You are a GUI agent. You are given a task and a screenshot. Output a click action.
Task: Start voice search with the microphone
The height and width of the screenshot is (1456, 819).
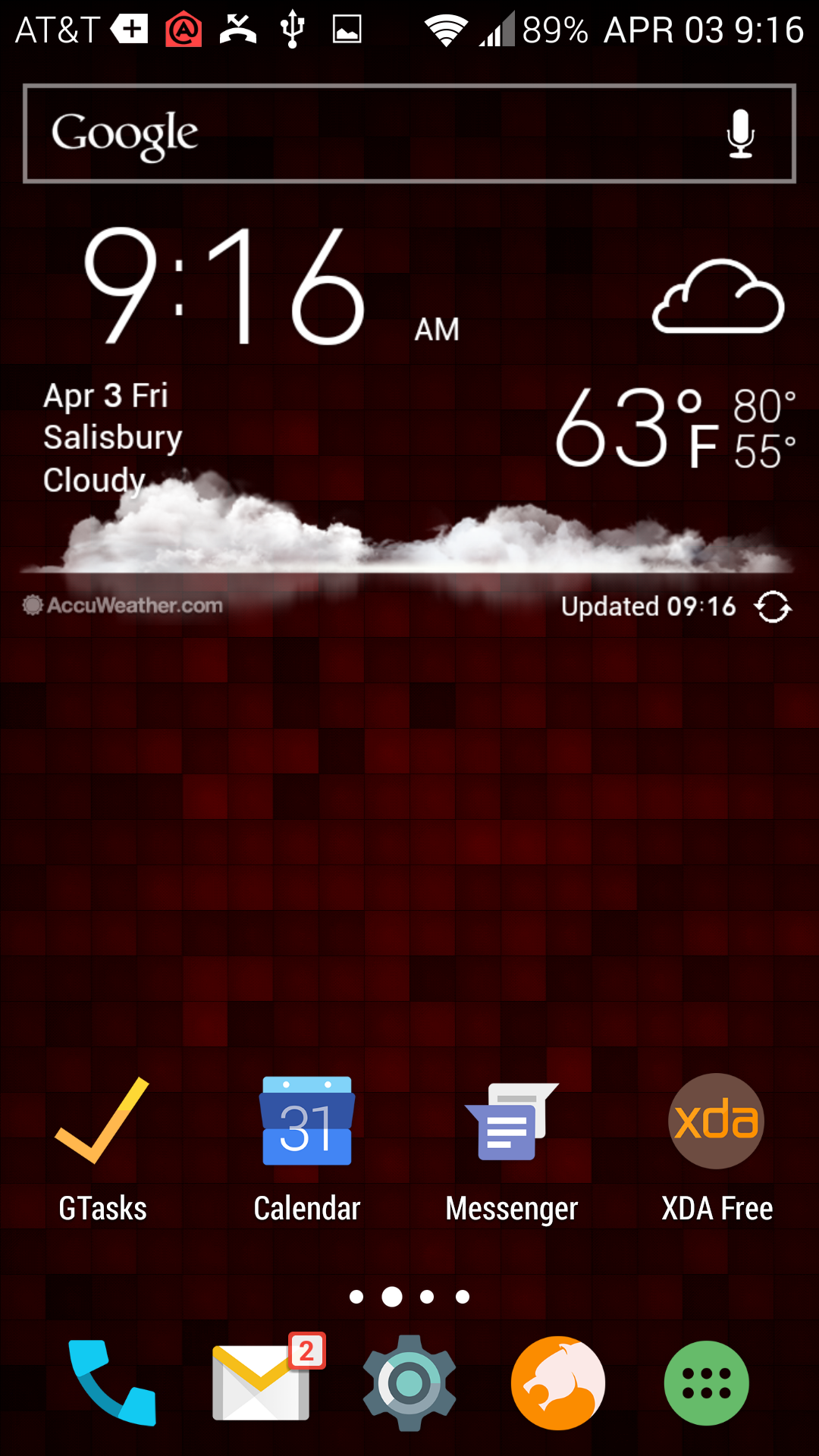pyautogui.click(x=740, y=133)
